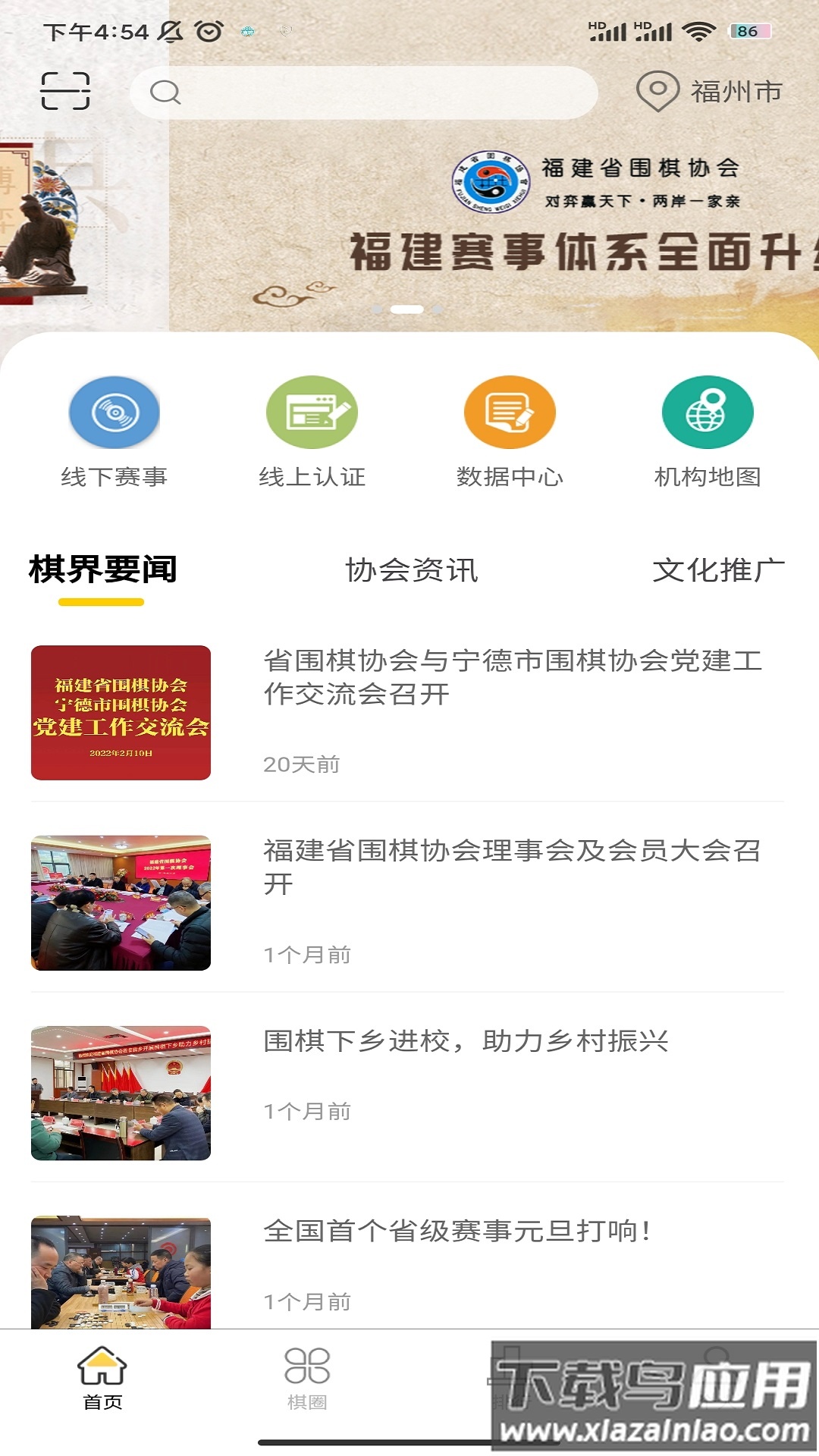Viewport: 819px width, 1456px height.
Task: Open the scan code icon
Action: (65, 92)
